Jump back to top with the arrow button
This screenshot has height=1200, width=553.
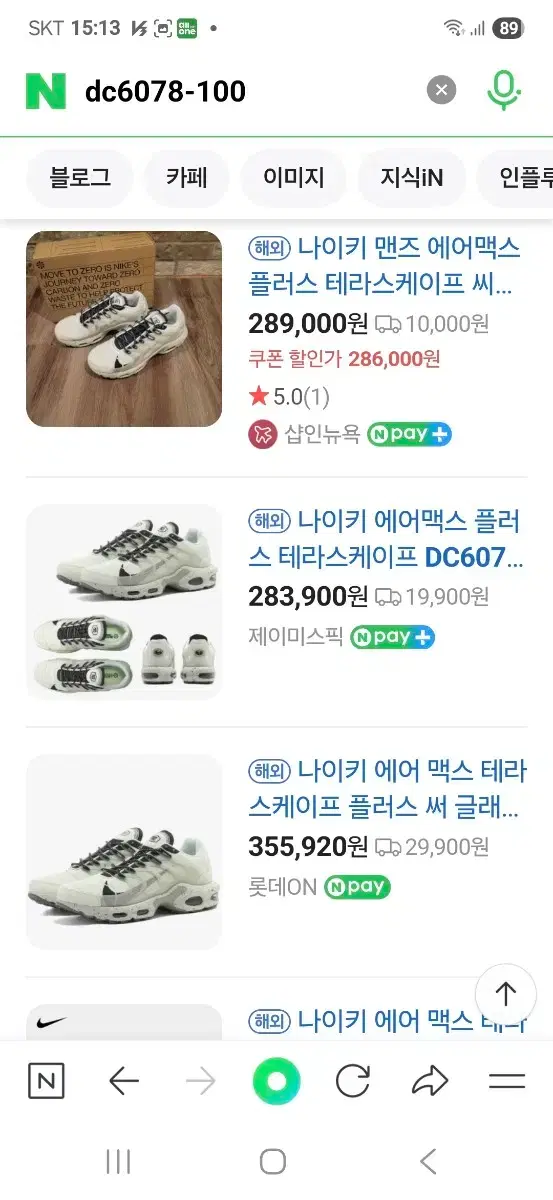pyautogui.click(x=506, y=994)
